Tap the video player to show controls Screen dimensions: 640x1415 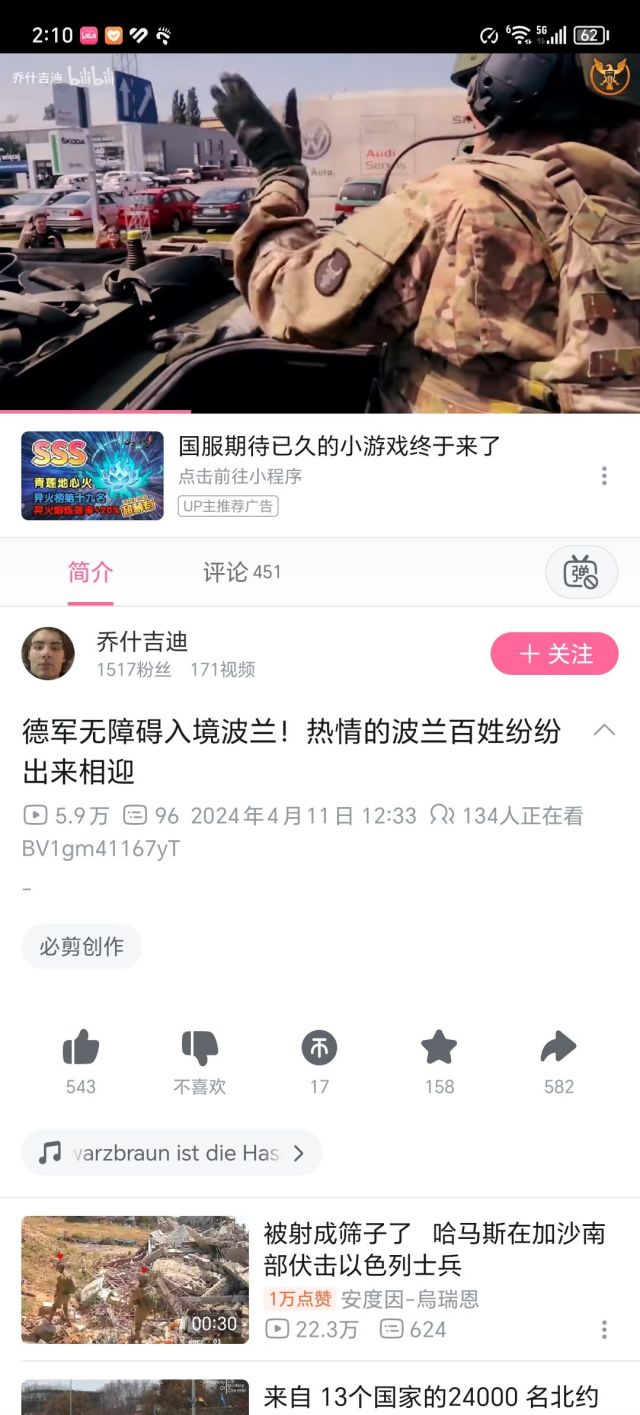320,232
